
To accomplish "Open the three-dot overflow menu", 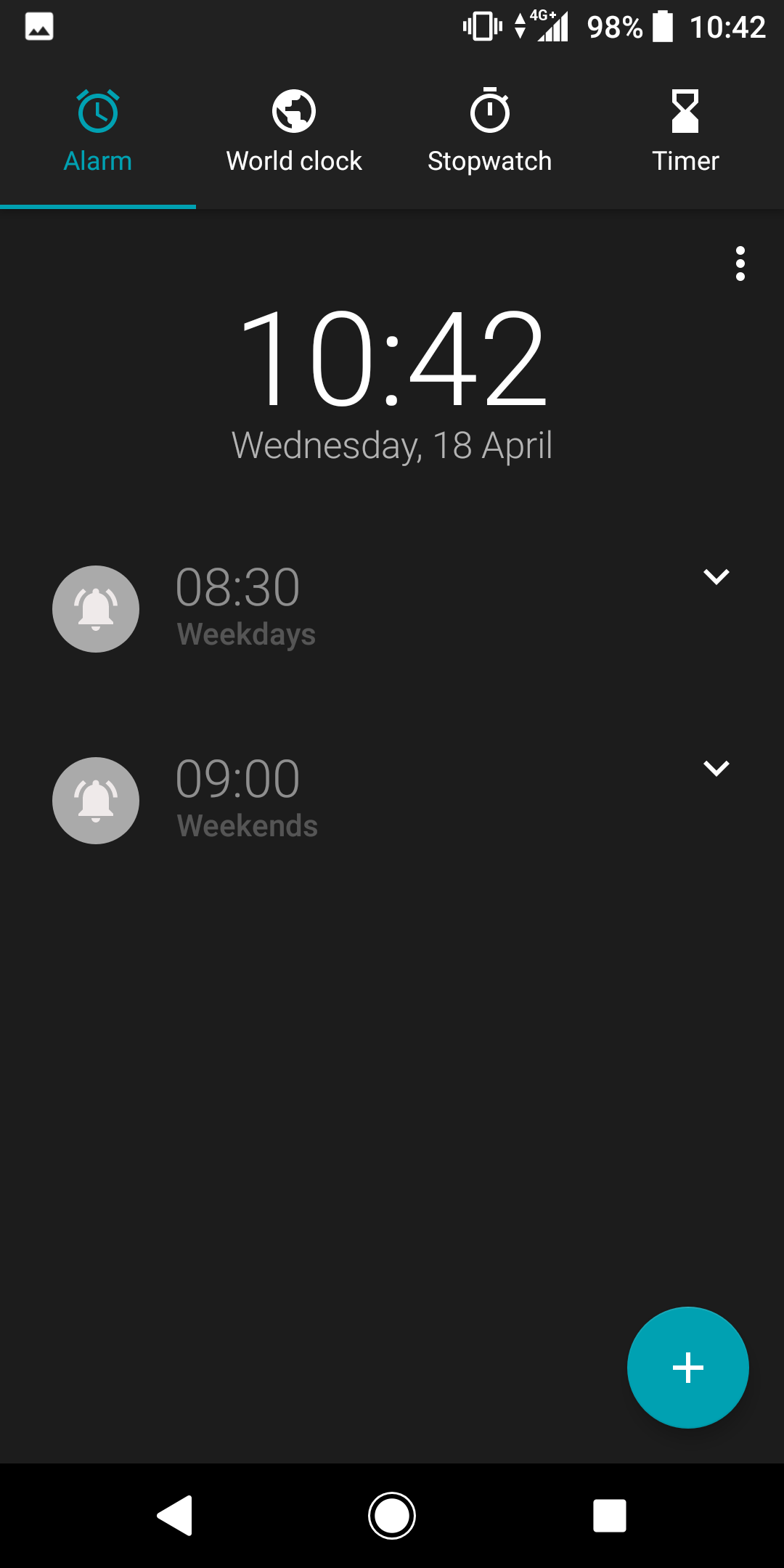I will click(740, 264).
